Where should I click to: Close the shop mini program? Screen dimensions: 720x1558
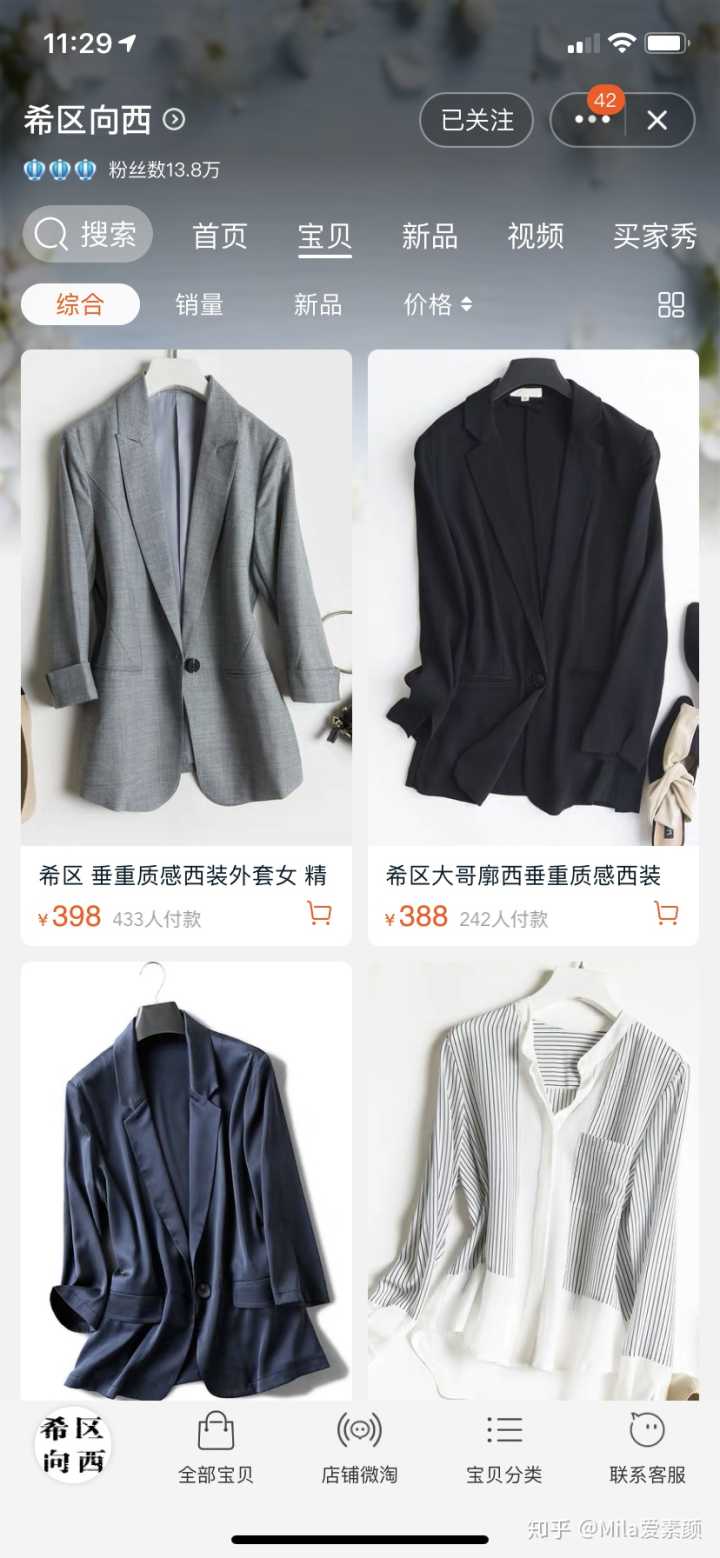click(657, 121)
